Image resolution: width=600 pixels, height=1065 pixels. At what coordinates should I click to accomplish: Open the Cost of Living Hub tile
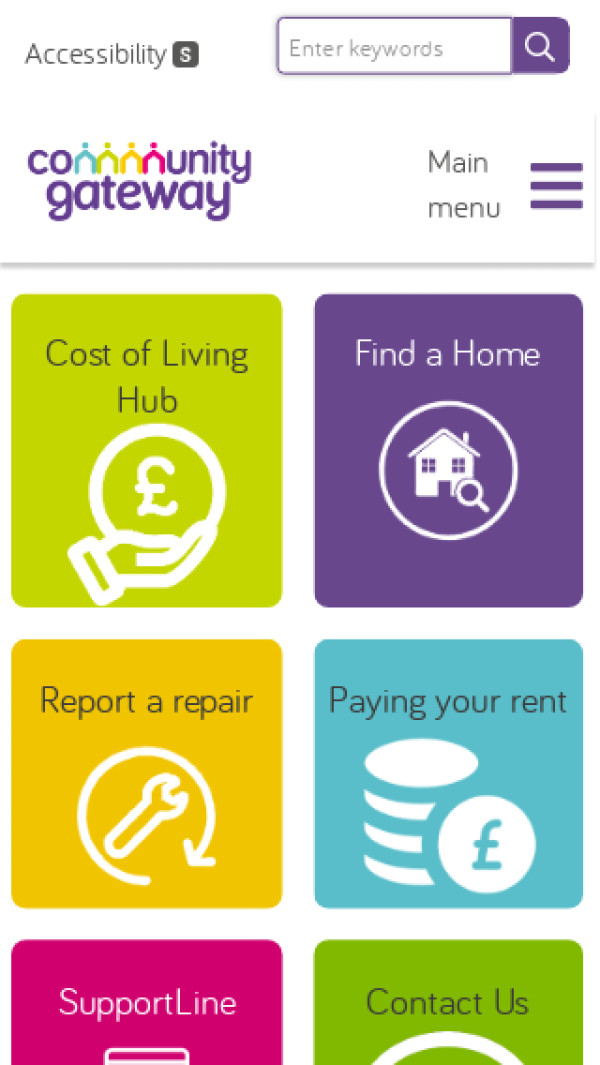point(147,450)
